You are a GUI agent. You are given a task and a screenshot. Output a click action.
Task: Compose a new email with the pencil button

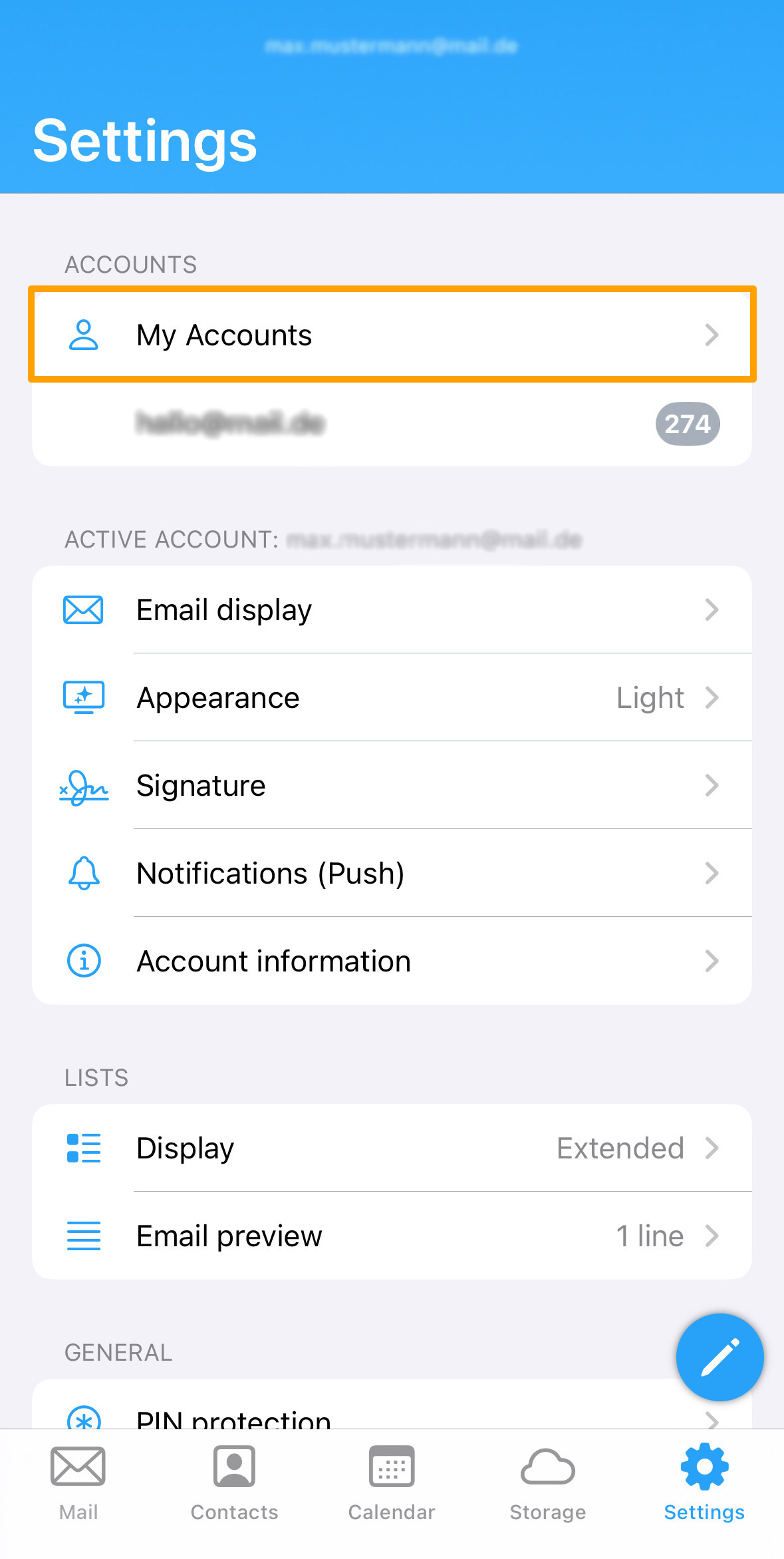pos(719,1357)
